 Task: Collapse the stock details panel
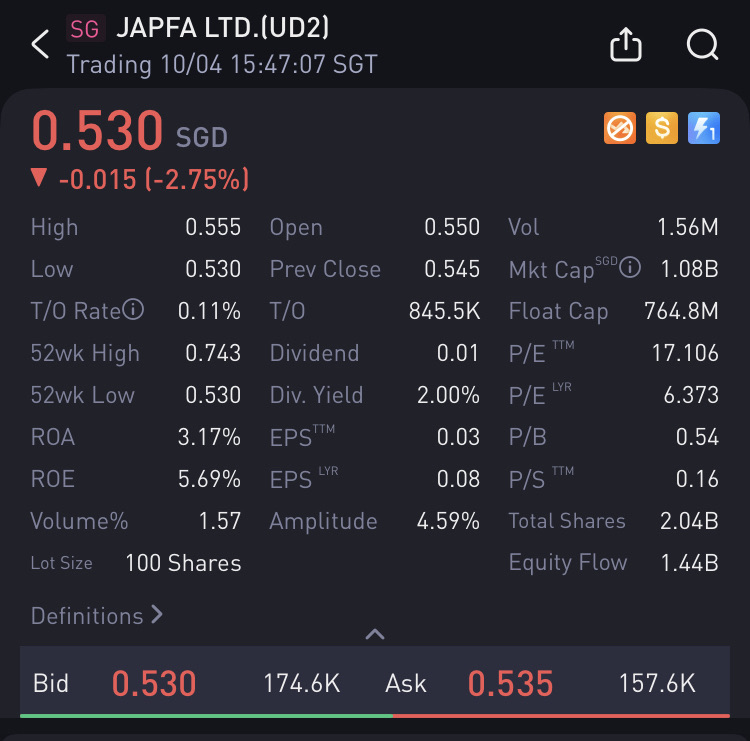click(375, 634)
